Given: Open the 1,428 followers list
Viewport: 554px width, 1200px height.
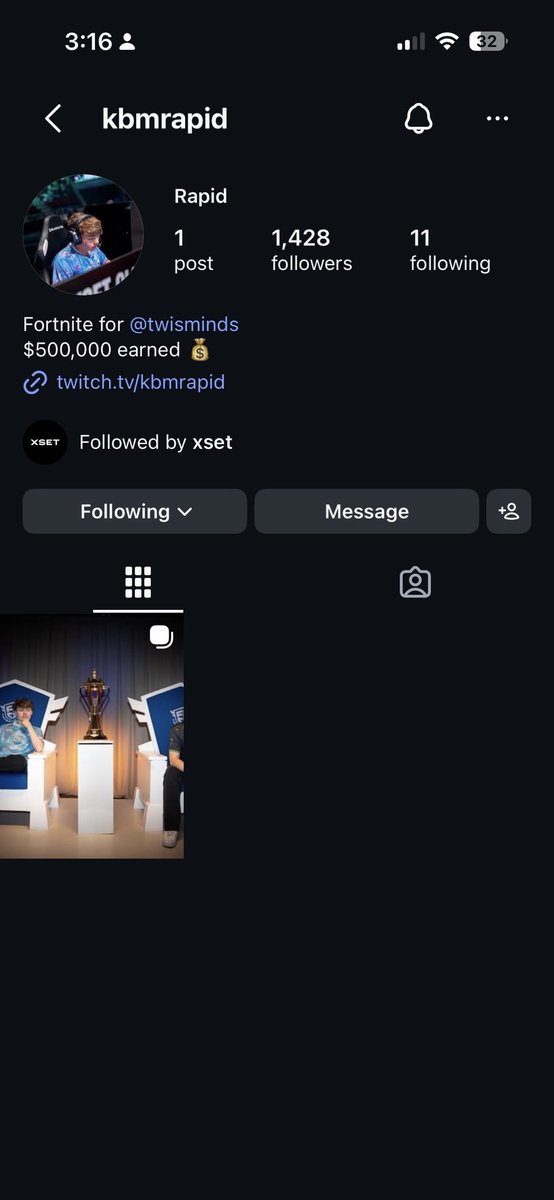Looking at the screenshot, I should (x=311, y=250).
